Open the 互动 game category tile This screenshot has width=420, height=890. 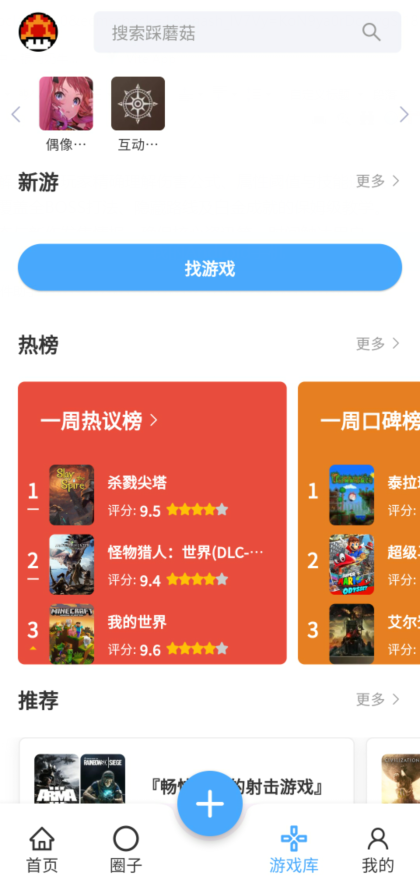coord(138,114)
